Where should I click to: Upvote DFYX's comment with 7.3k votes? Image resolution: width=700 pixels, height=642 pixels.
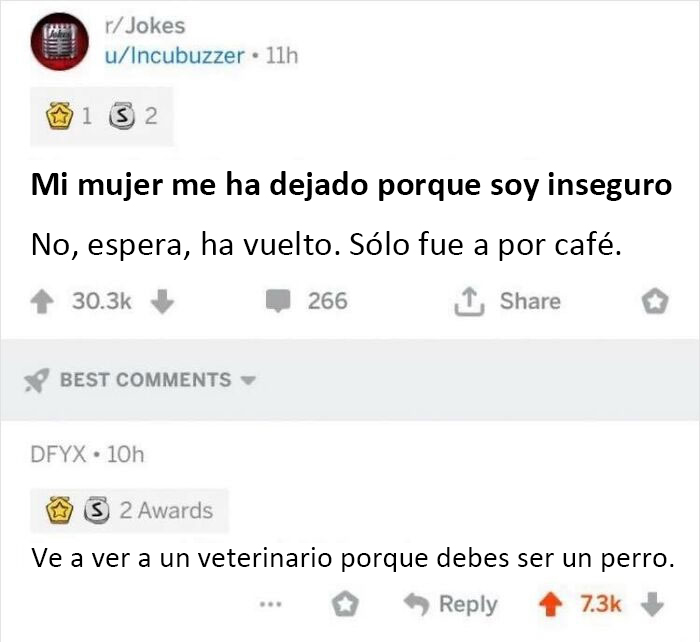547,605
